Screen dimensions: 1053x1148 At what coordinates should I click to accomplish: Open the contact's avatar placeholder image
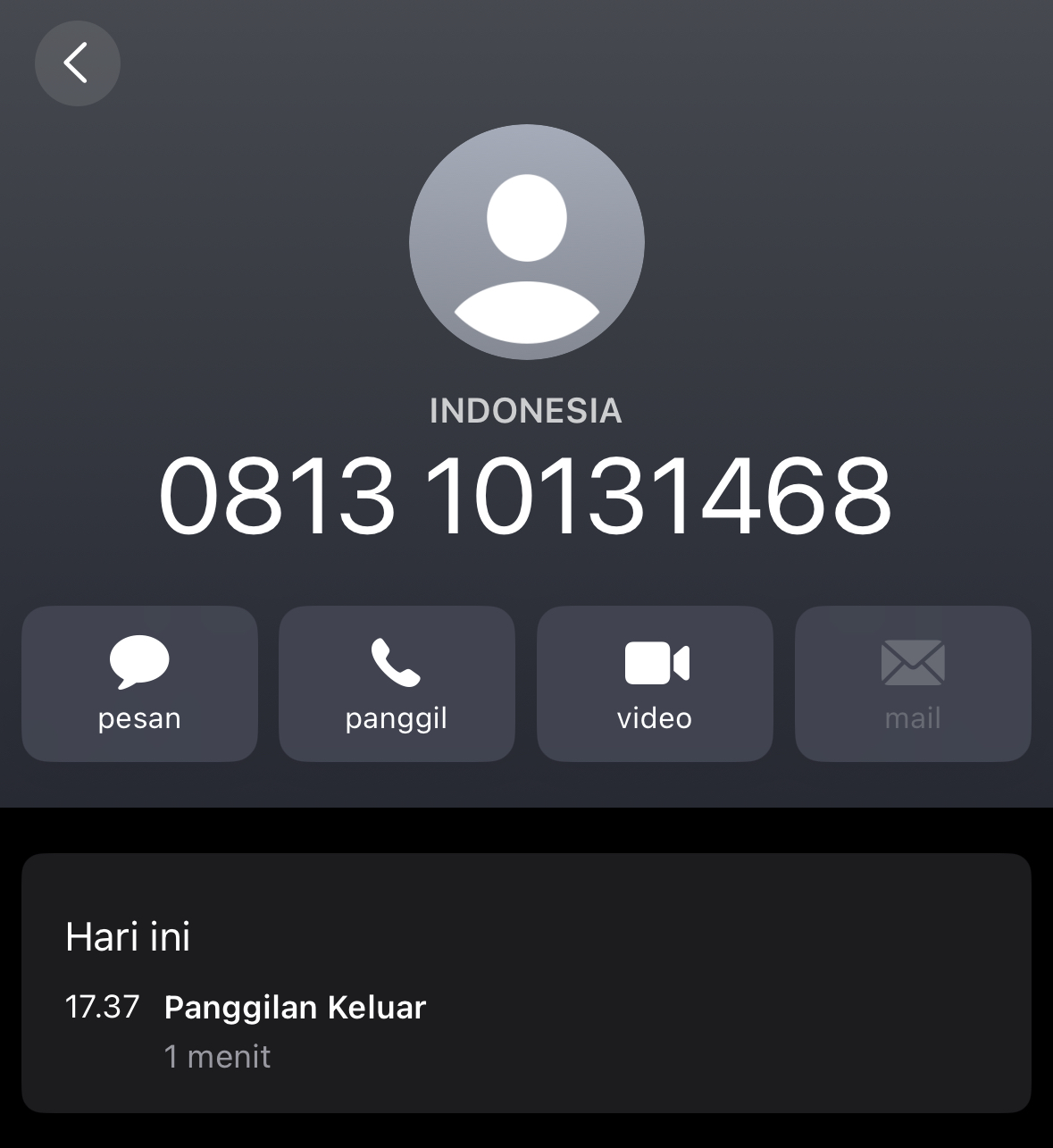point(526,242)
